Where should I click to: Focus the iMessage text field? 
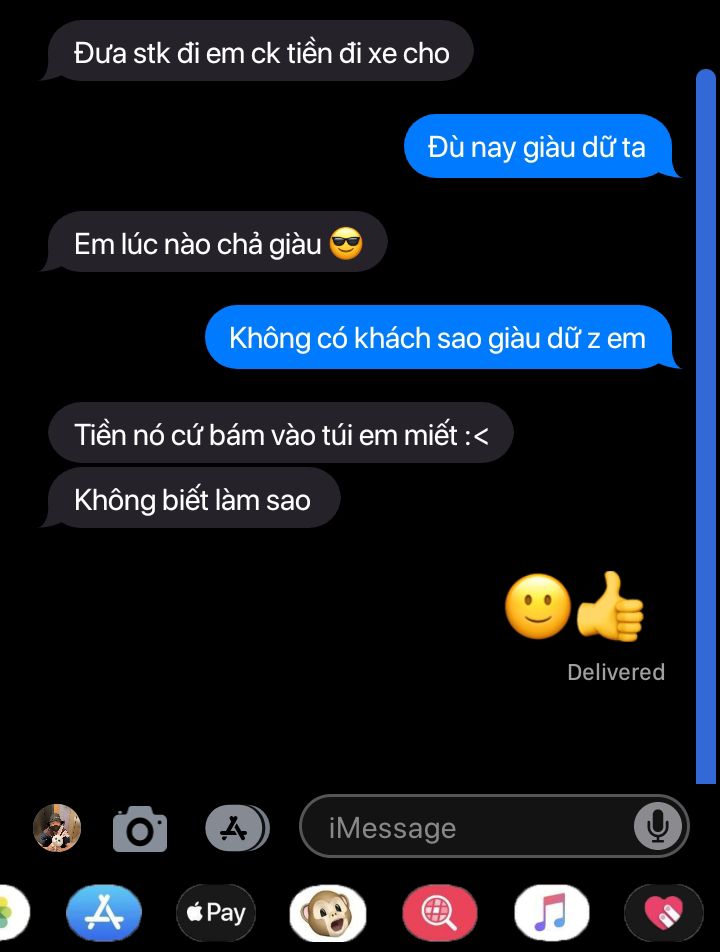click(x=470, y=828)
